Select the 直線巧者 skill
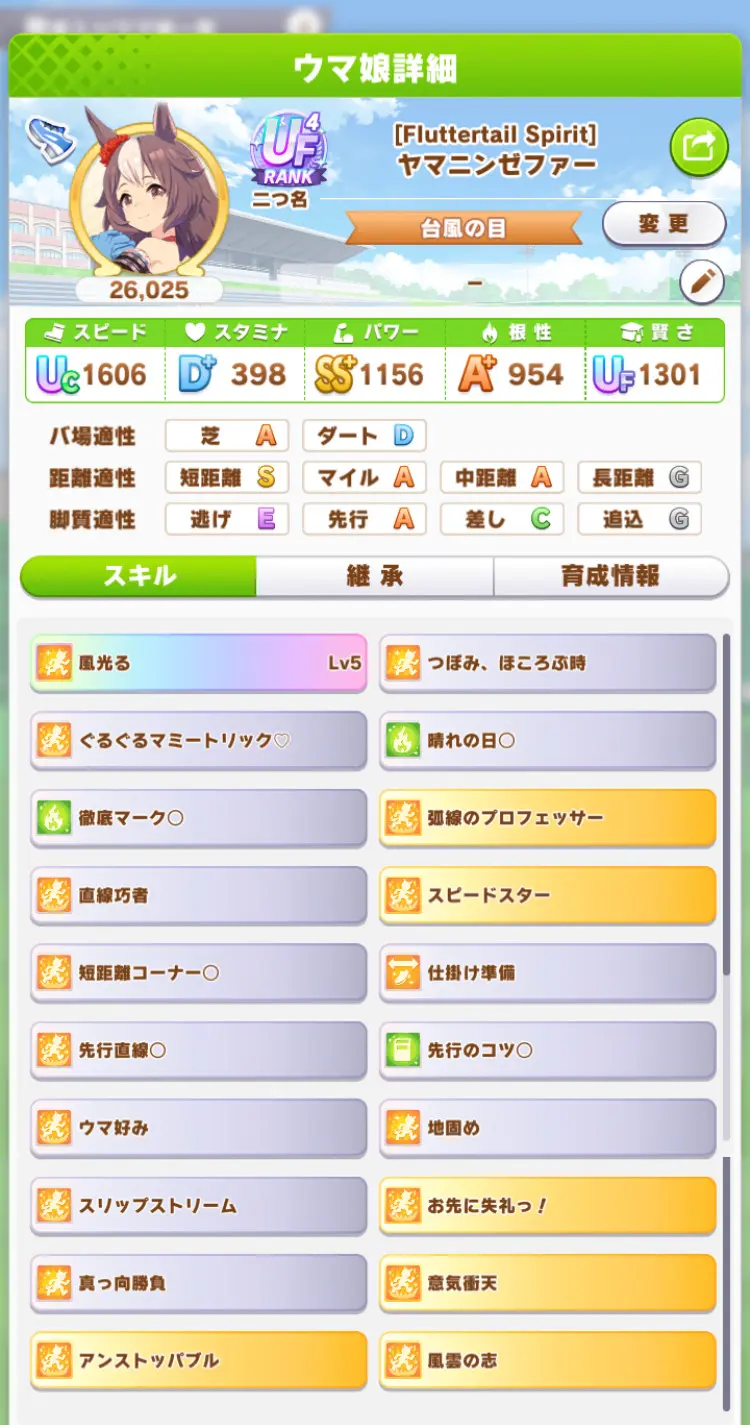 pos(198,895)
